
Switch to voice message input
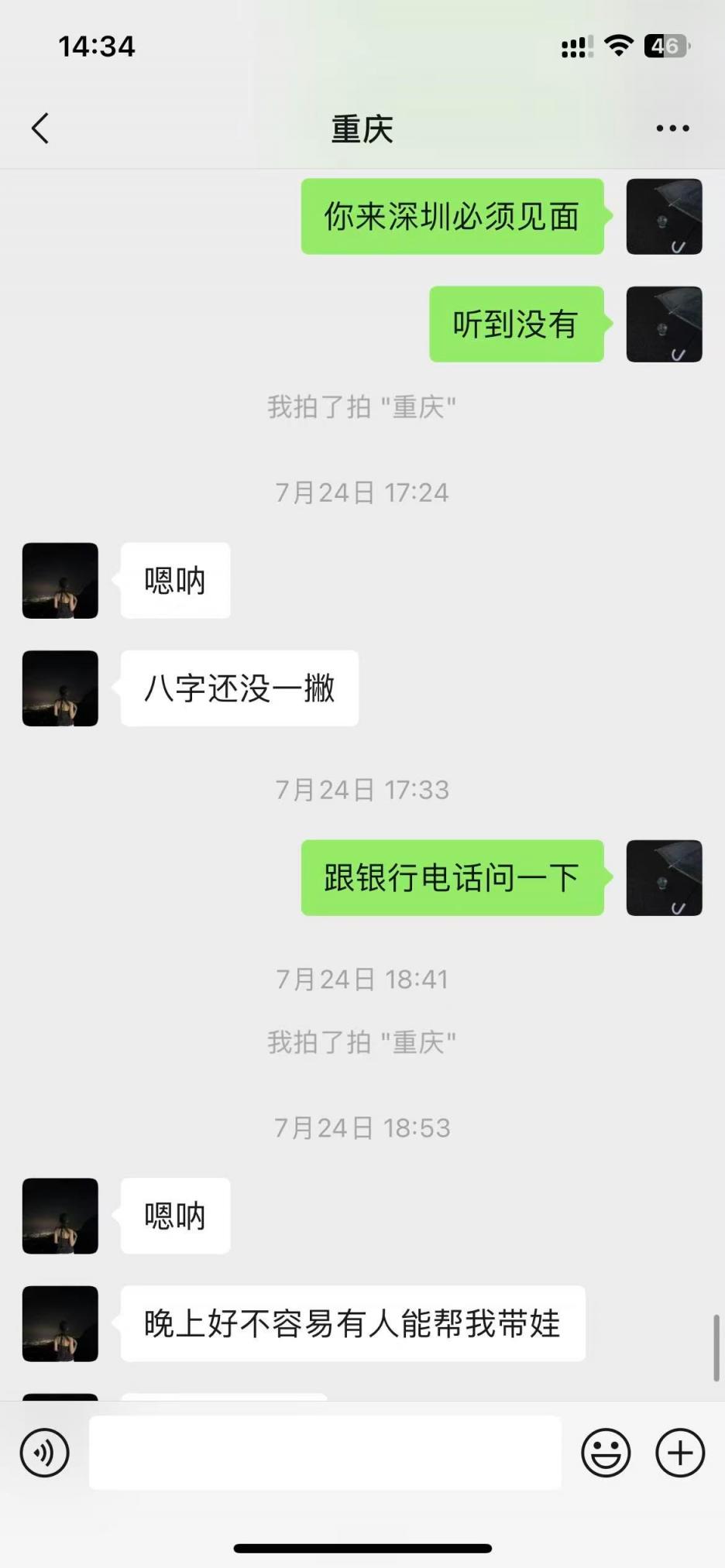tap(44, 1453)
